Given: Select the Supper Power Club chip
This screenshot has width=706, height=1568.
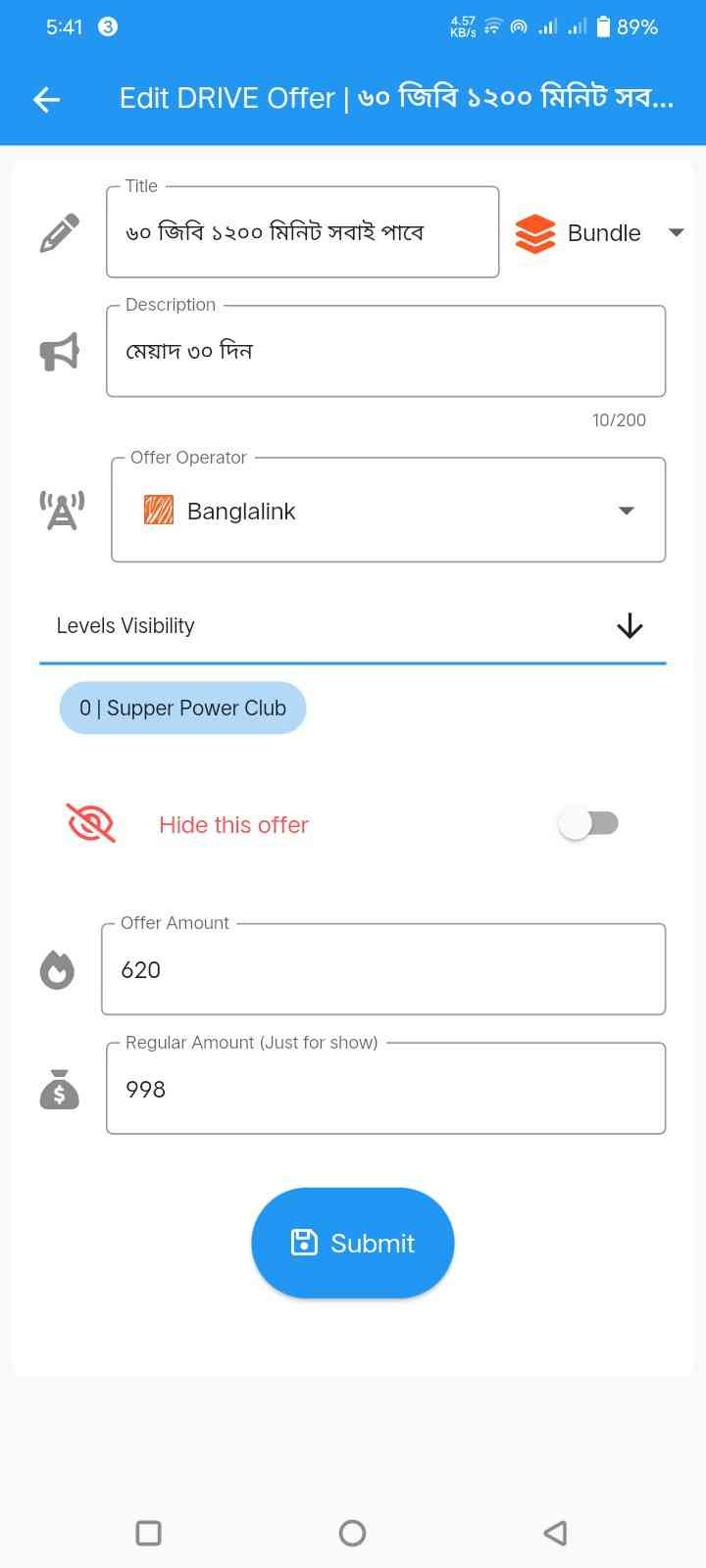Looking at the screenshot, I should coord(183,708).
